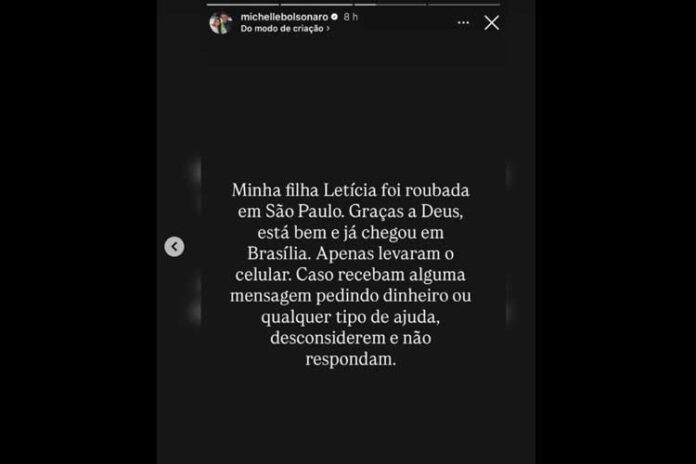Go back to the previous story
Viewport: 696px width, 464px height.
tap(174, 247)
